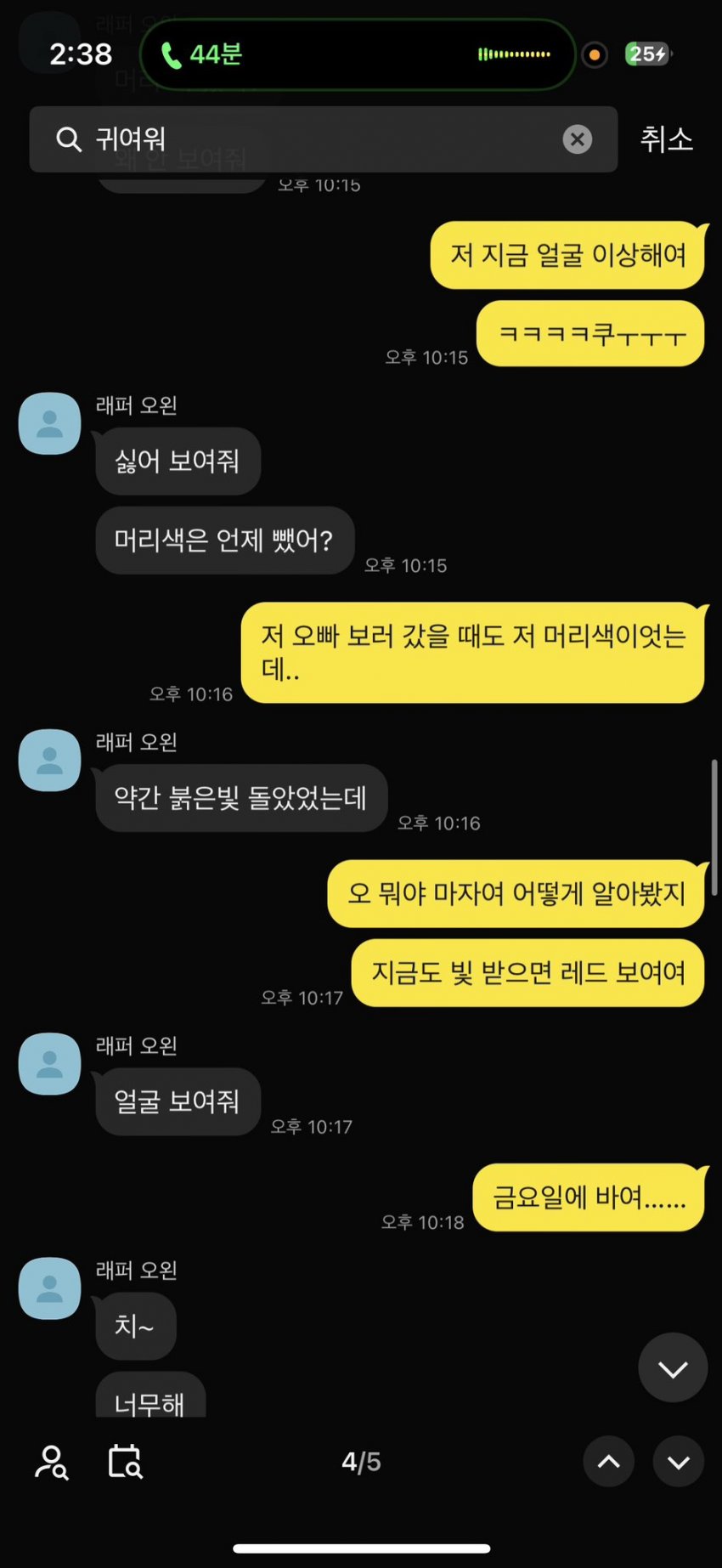The image size is (722, 1568).
Task: Clear the search text with the X button
Action: (578, 139)
